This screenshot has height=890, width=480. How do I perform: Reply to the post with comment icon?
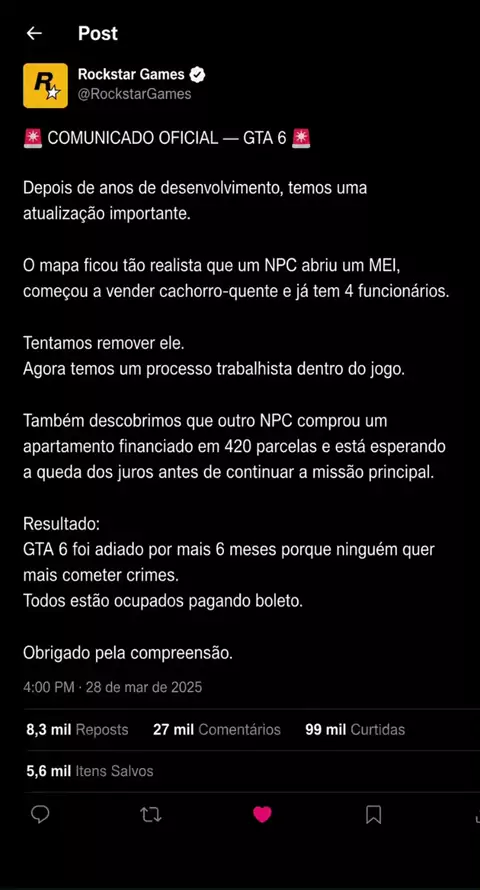[40, 815]
